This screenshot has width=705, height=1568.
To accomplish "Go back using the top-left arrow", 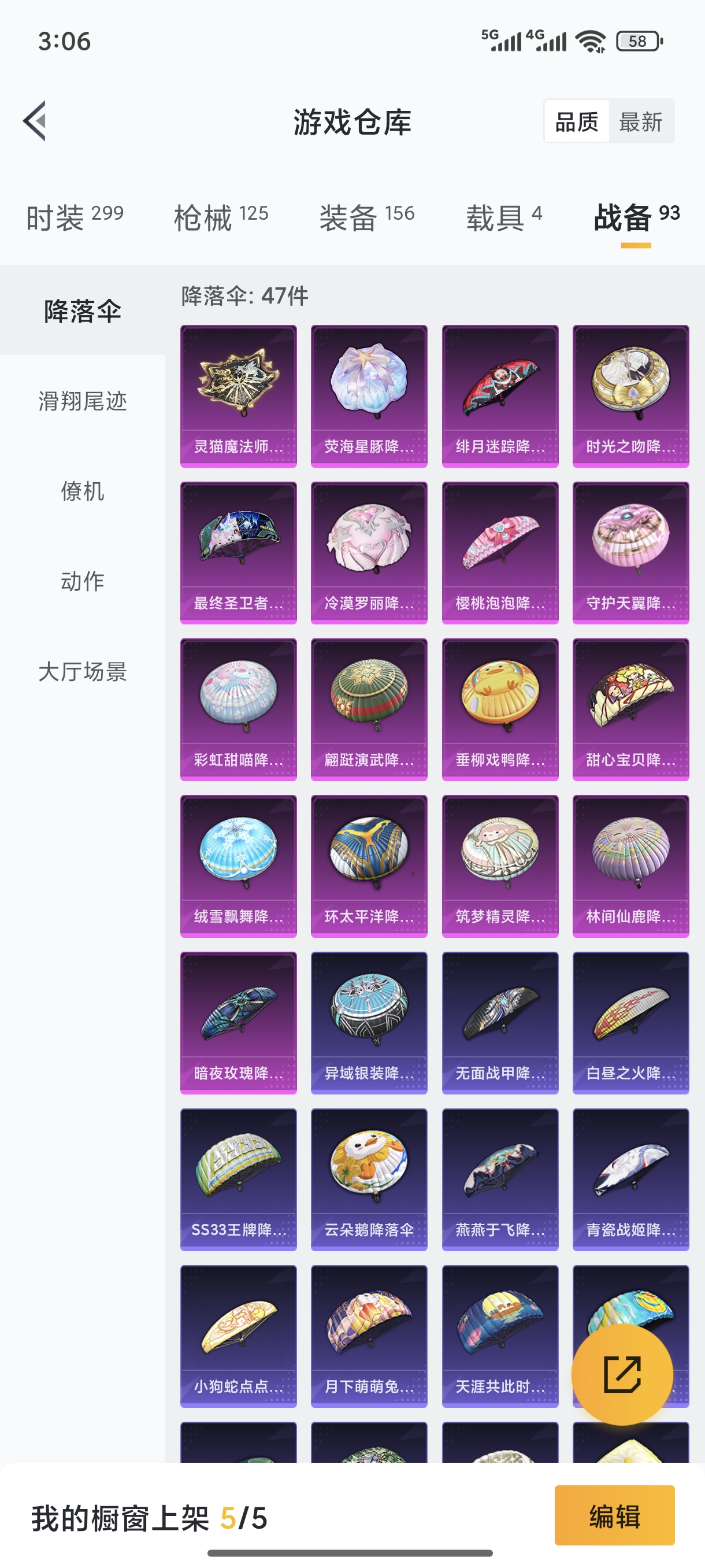I will pos(35,120).
